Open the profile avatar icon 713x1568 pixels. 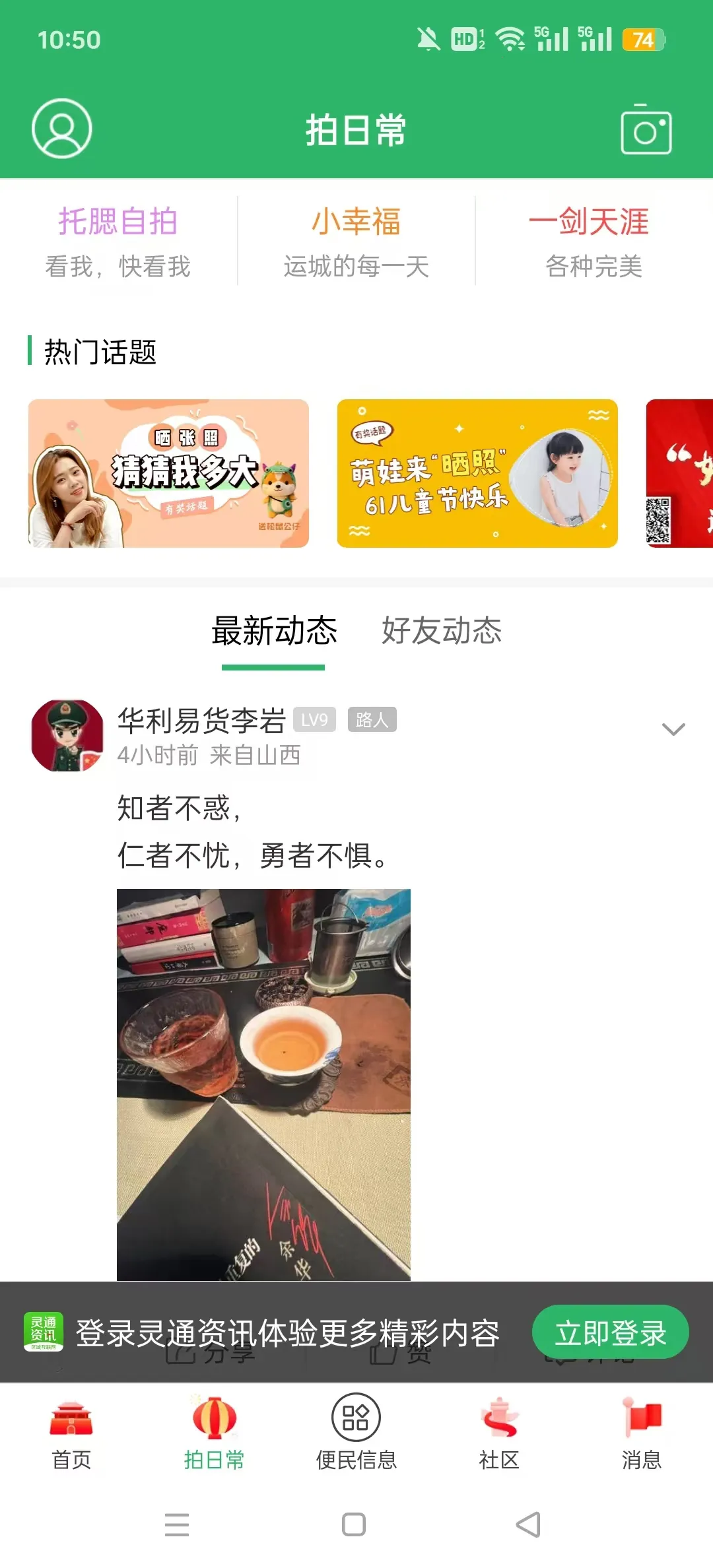tap(62, 129)
